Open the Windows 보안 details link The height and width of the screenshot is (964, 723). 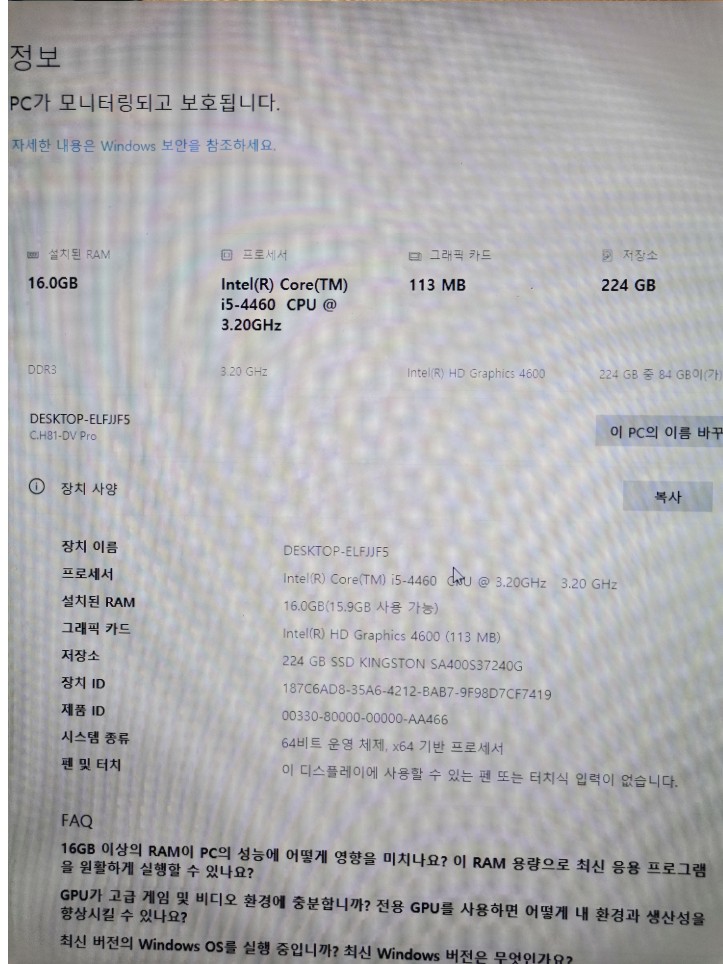click(142, 145)
